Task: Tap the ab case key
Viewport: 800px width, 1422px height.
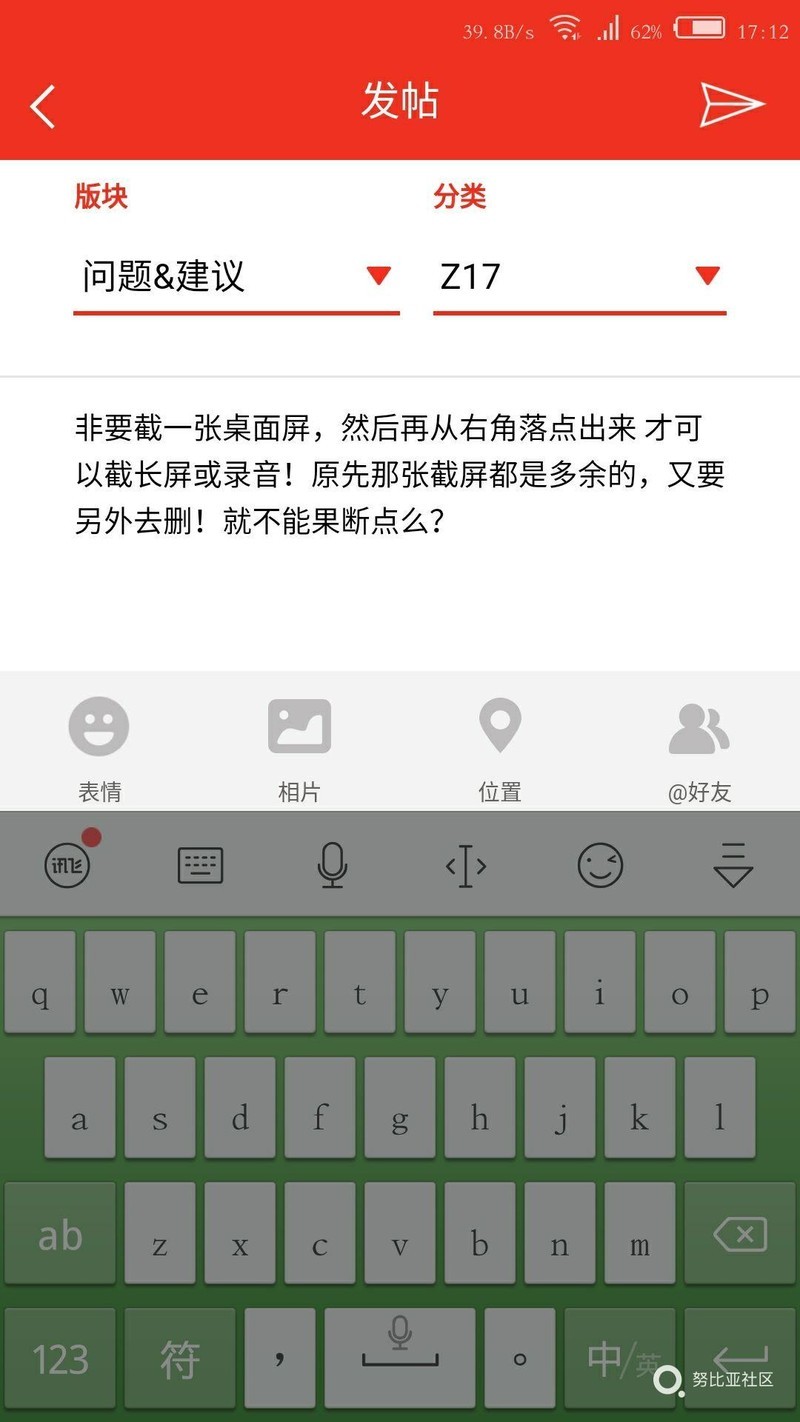Action: (x=60, y=1235)
